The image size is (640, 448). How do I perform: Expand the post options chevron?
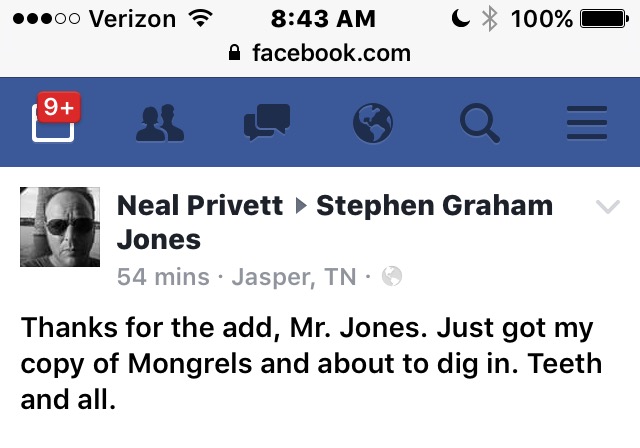[607, 207]
